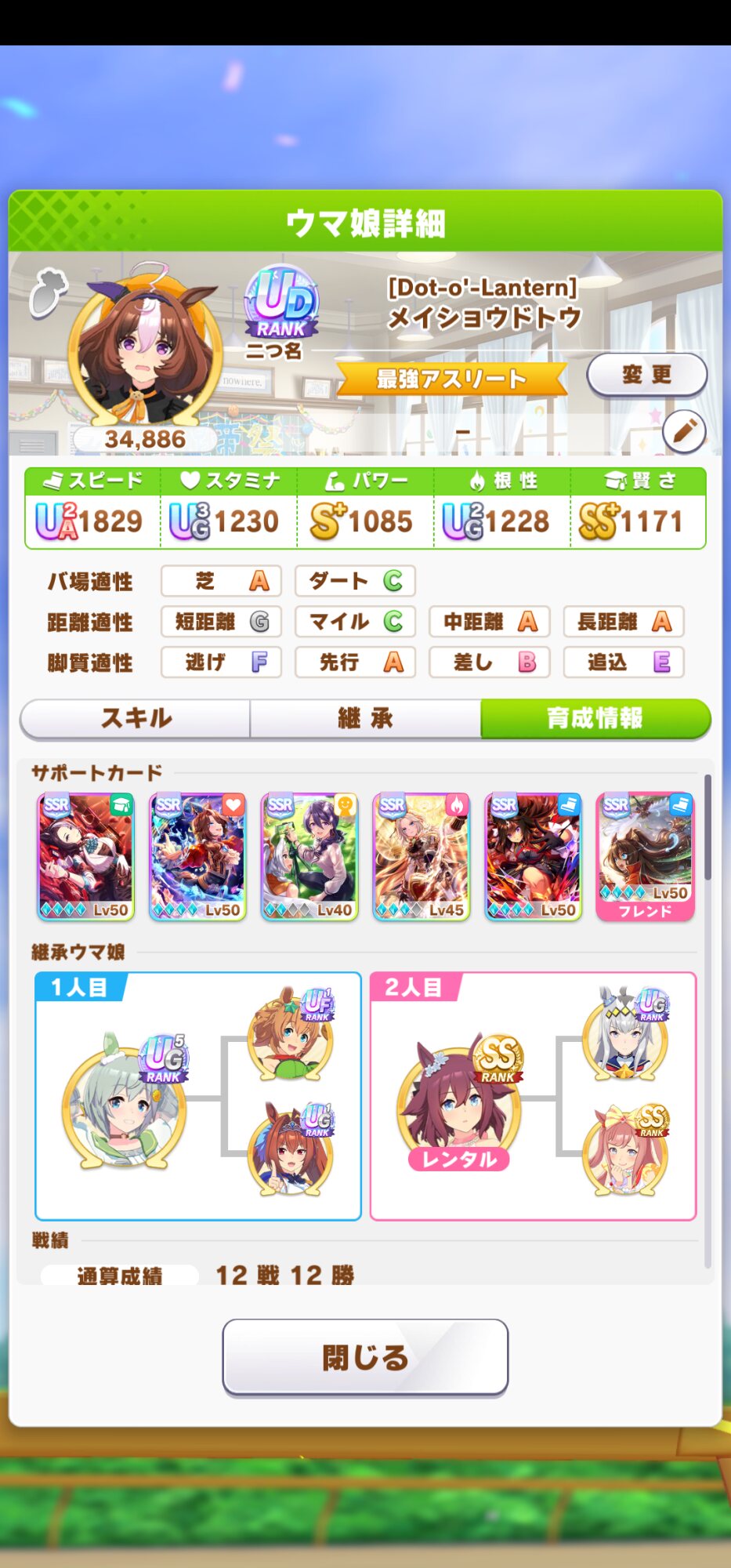Open the Lv45 support card

pyautogui.click(x=422, y=856)
